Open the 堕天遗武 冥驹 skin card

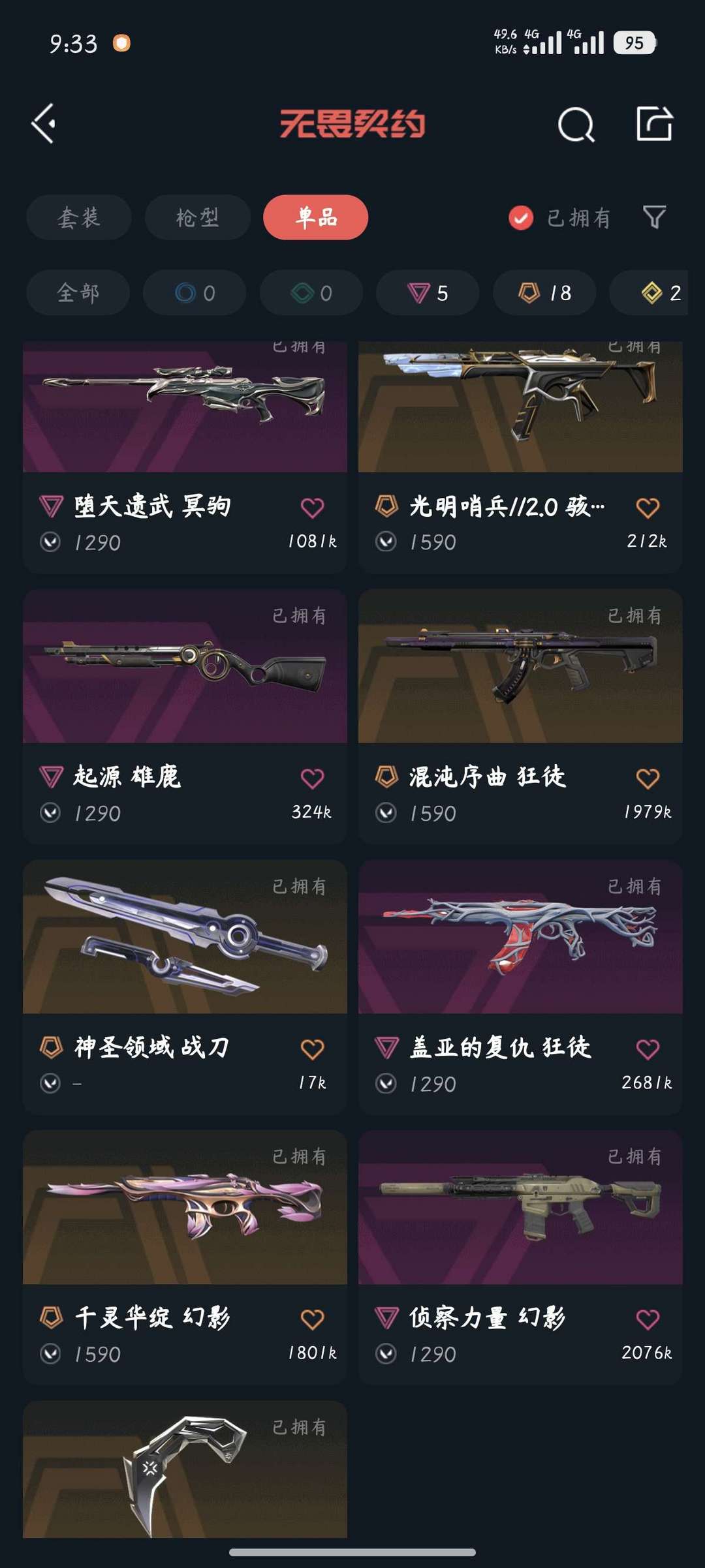coord(185,457)
